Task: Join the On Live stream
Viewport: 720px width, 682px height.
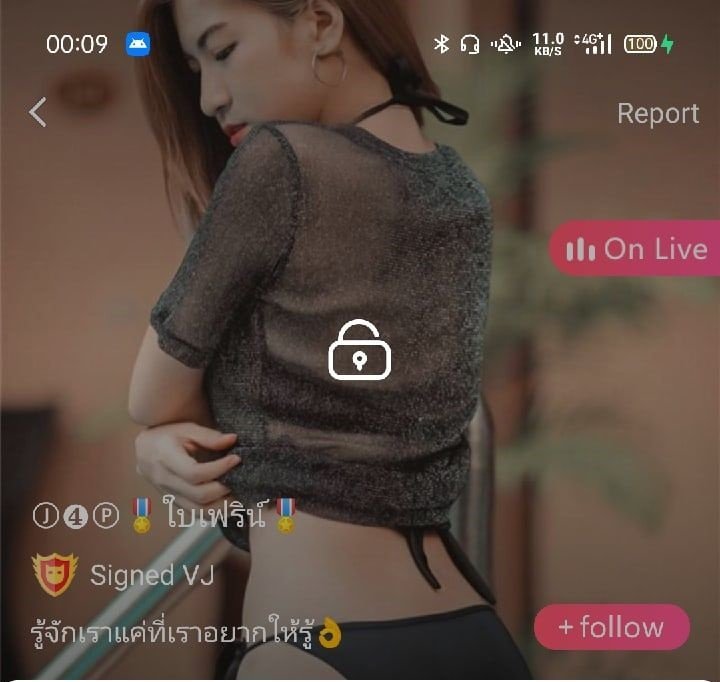Action: coord(636,249)
